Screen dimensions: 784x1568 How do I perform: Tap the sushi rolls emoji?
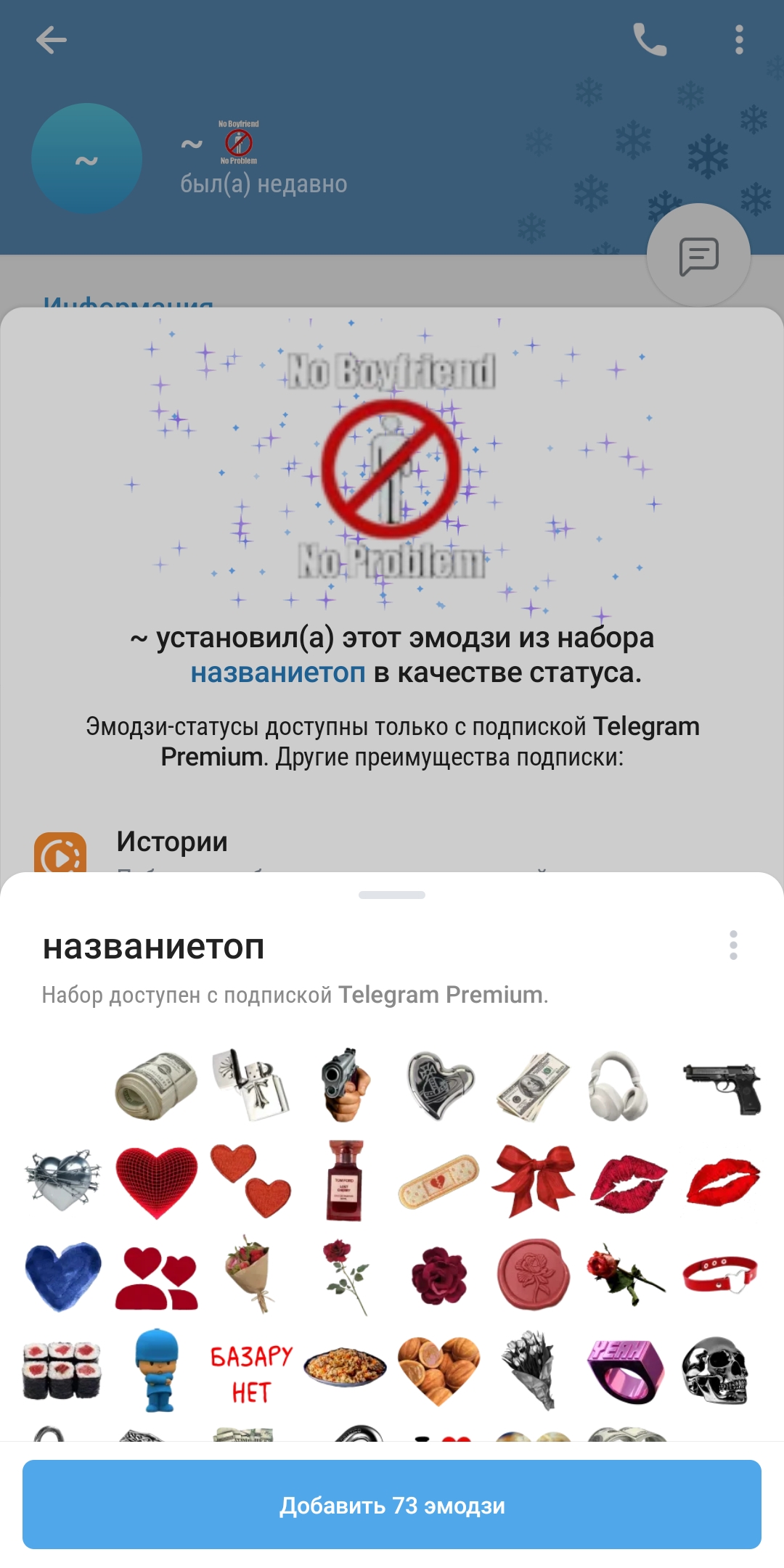click(x=62, y=1370)
